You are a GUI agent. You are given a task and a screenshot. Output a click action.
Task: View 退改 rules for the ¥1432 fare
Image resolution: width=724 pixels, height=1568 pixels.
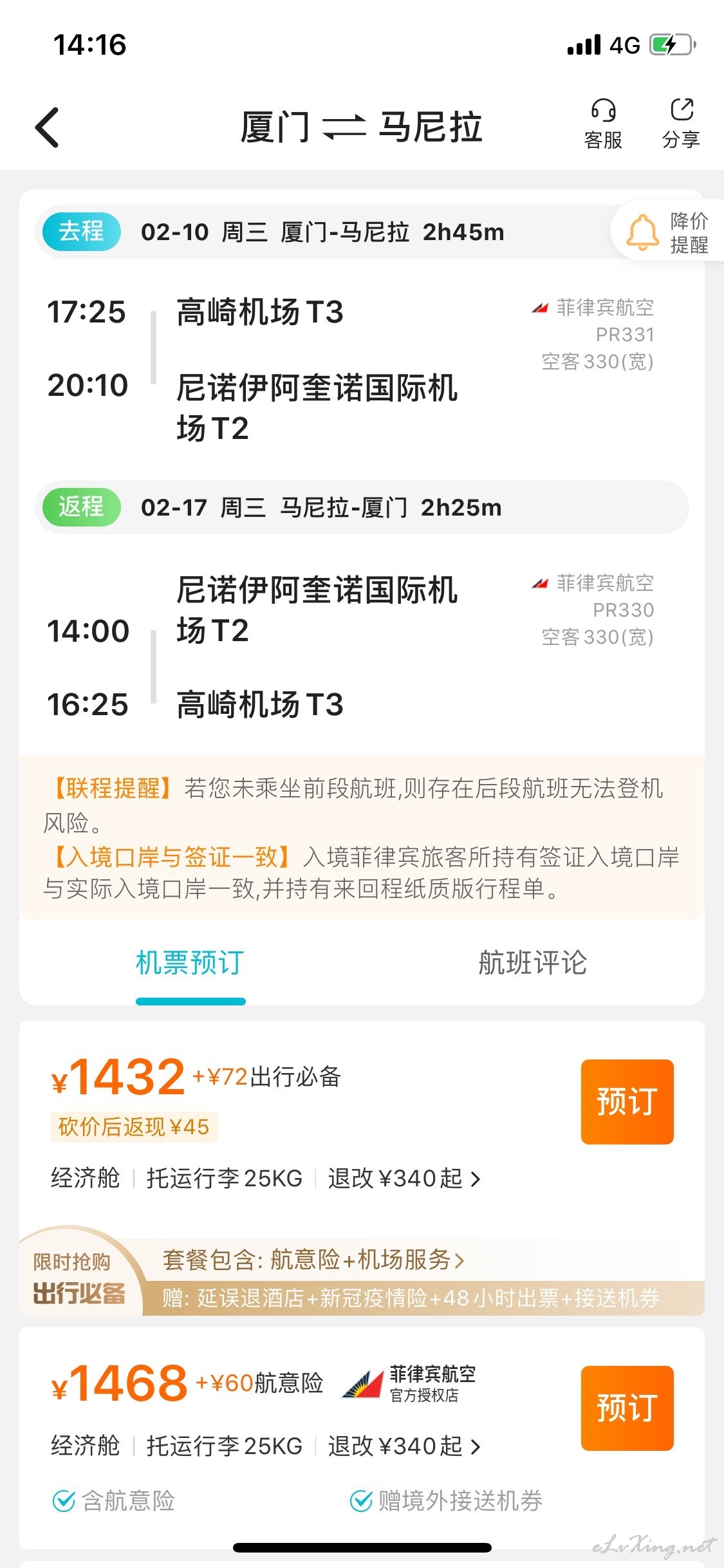(x=404, y=1179)
